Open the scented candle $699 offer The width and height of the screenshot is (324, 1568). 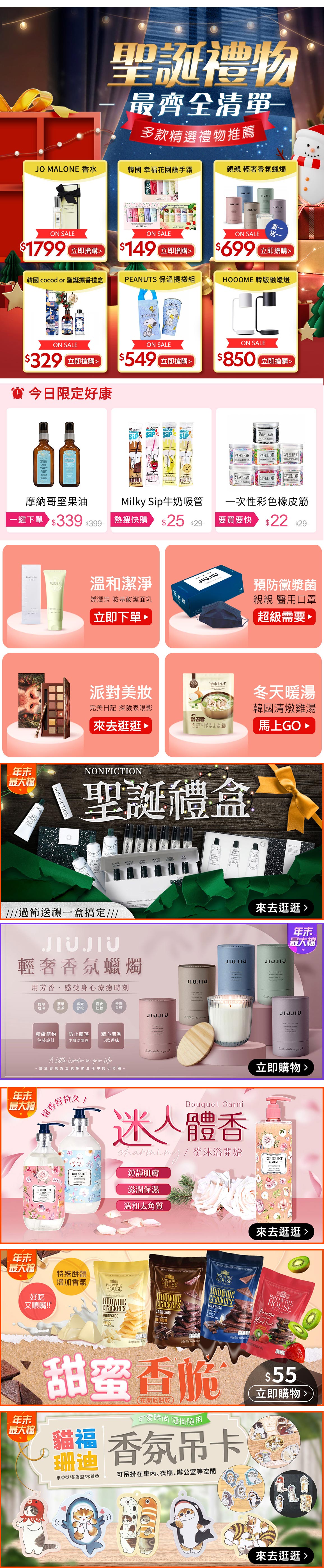(276, 250)
